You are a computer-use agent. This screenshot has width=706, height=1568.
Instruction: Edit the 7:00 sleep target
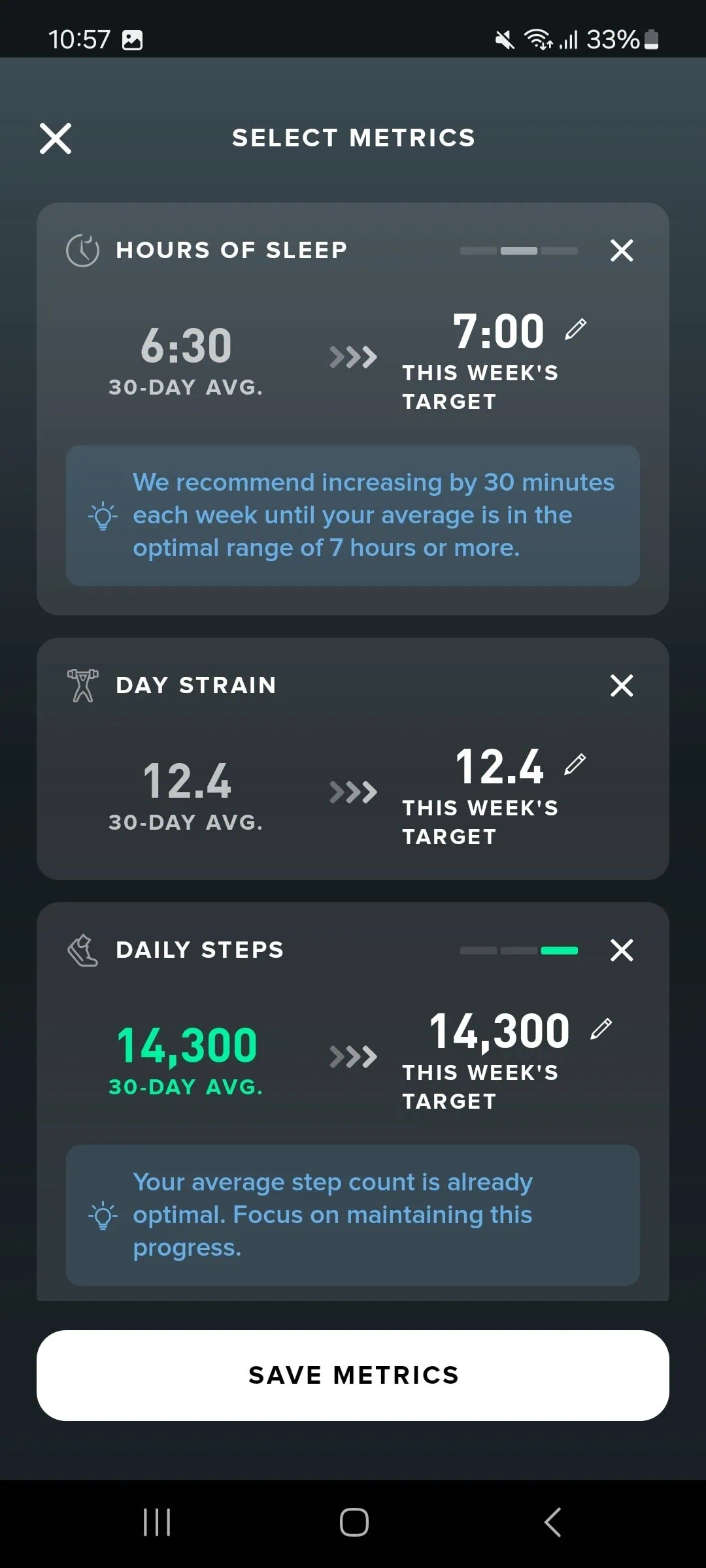[575, 329]
